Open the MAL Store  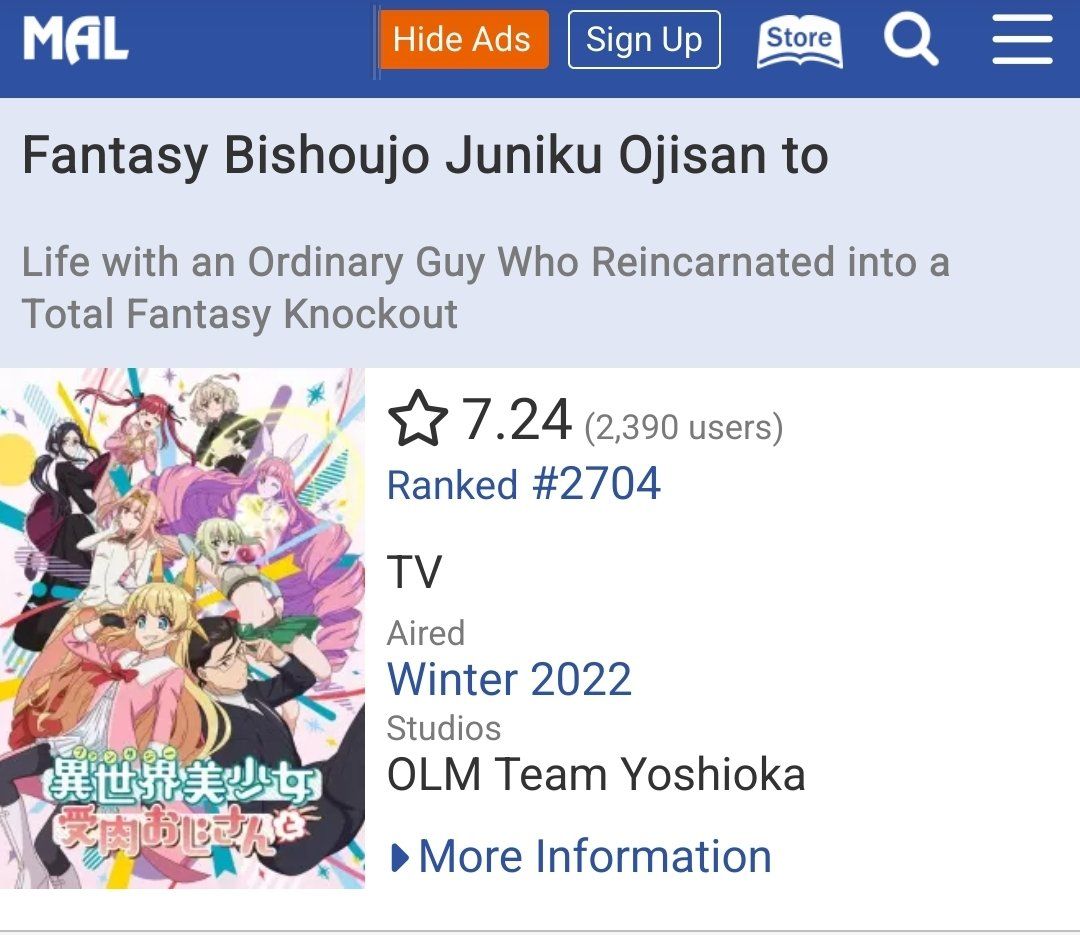pos(799,42)
